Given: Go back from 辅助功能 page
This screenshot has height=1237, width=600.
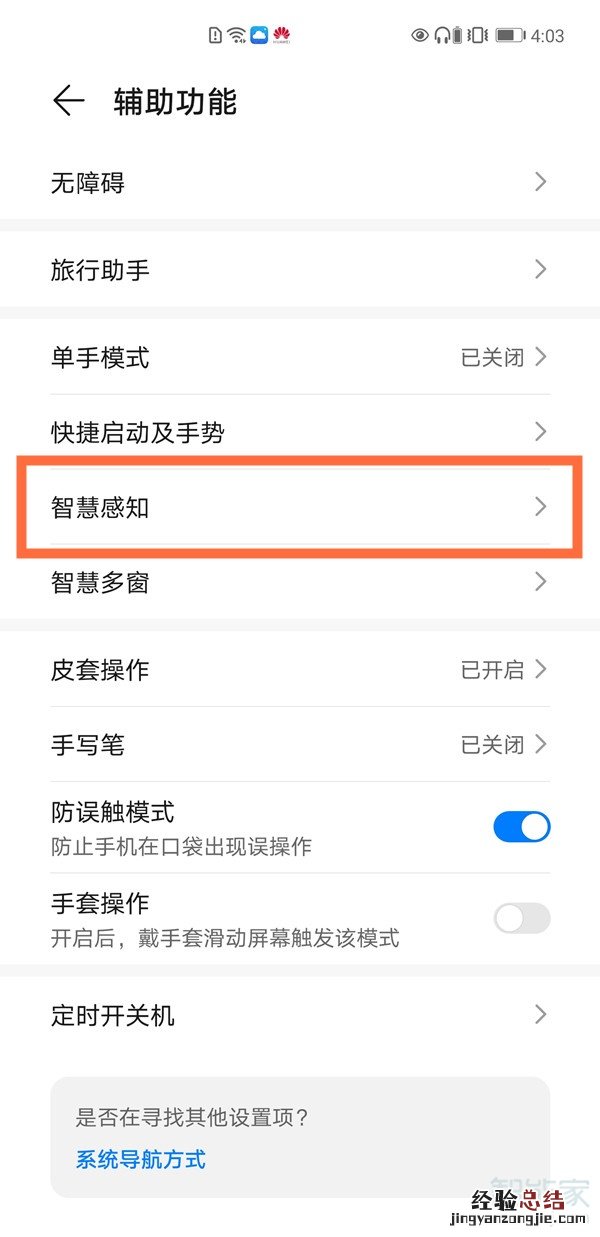Looking at the screenshot, I should [68, 101].
